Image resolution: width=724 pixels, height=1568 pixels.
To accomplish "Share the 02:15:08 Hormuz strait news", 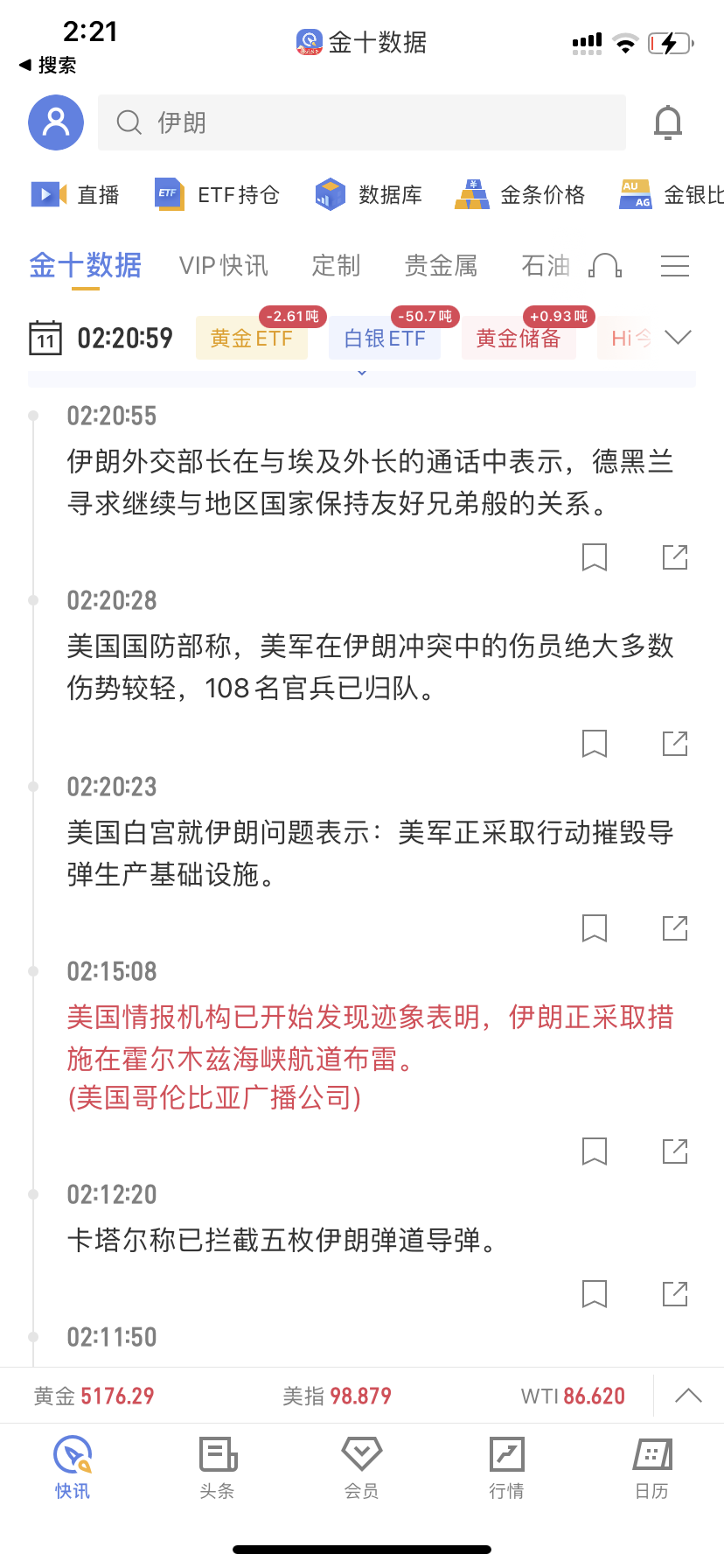I will 675,1151.
